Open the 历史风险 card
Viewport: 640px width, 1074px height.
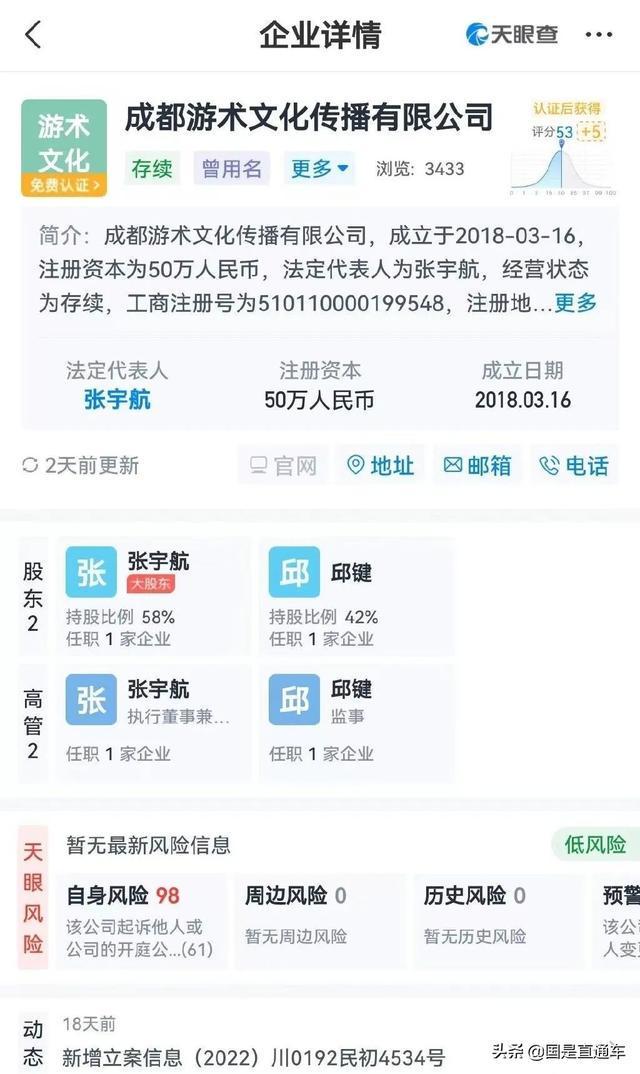(498, 921)
